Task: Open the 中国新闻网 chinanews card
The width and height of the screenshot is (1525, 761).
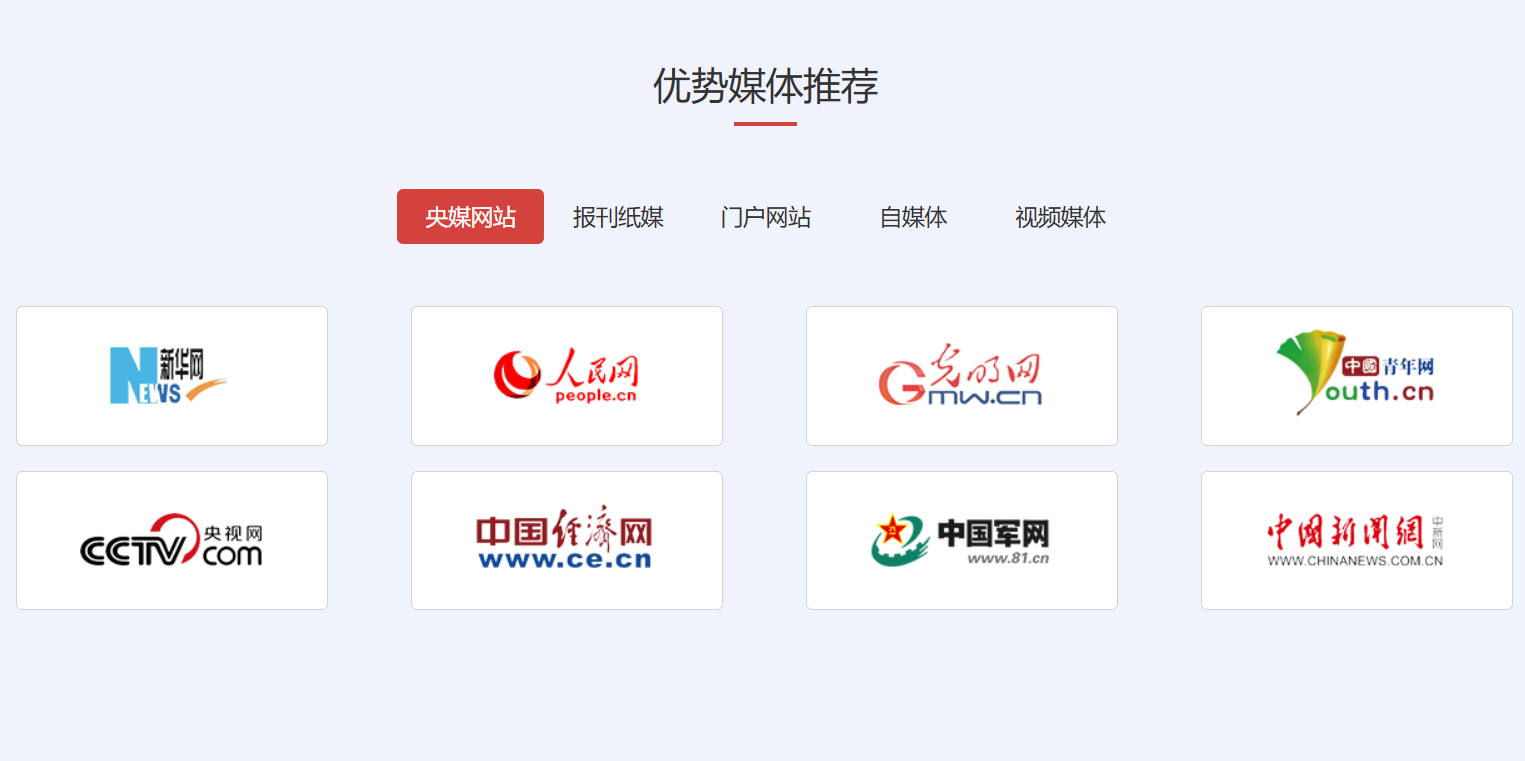Action: click(1357, 540)
